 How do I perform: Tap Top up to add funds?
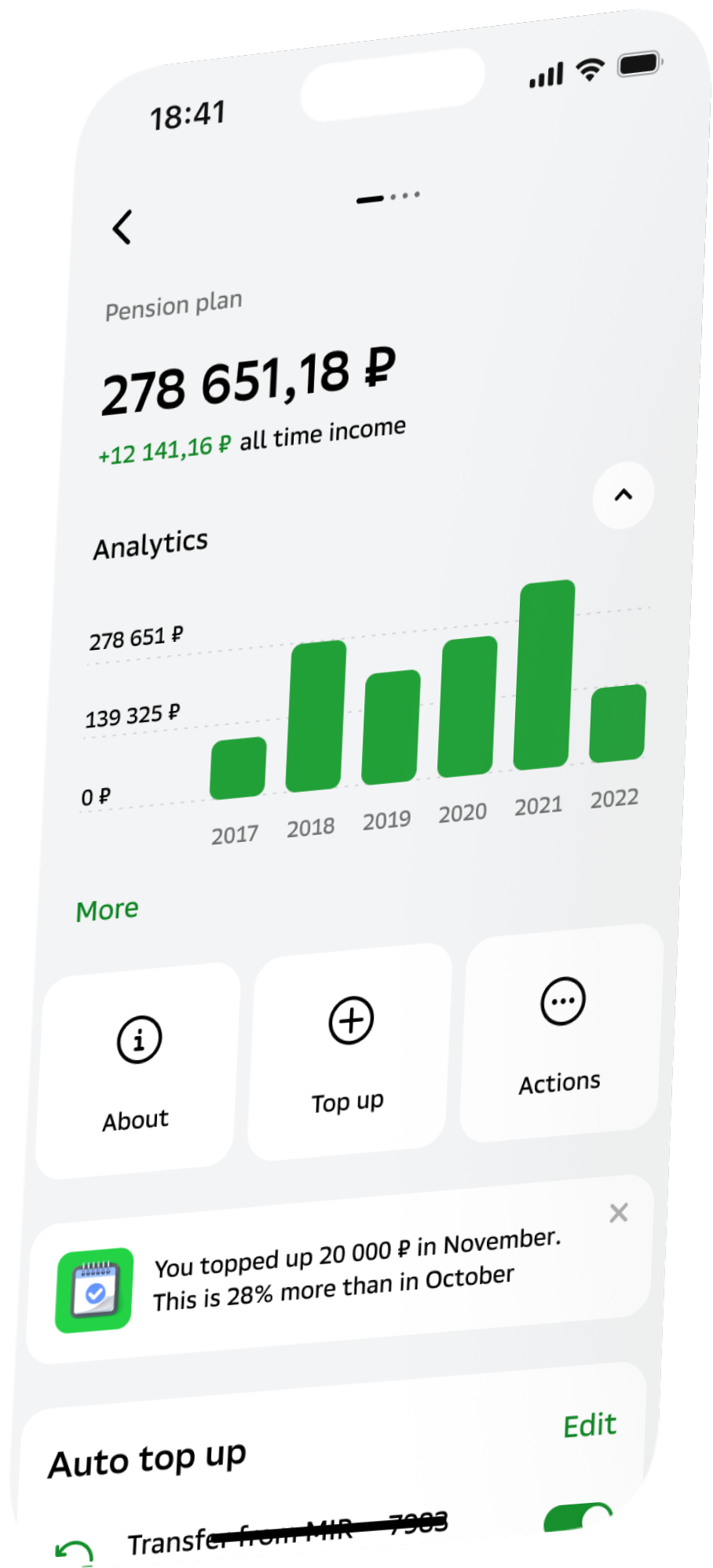click(x=349, y=1052)
